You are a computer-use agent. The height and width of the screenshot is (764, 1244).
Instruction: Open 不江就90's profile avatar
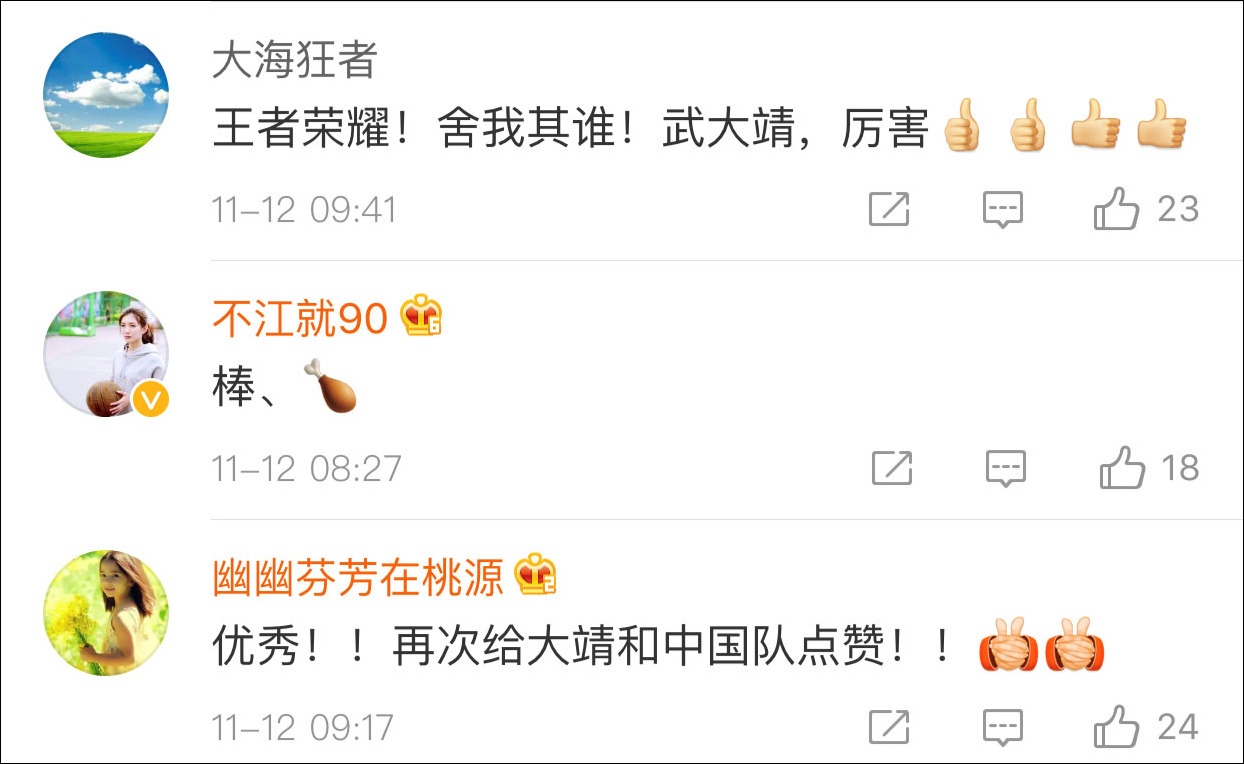[x=106, y=354]
